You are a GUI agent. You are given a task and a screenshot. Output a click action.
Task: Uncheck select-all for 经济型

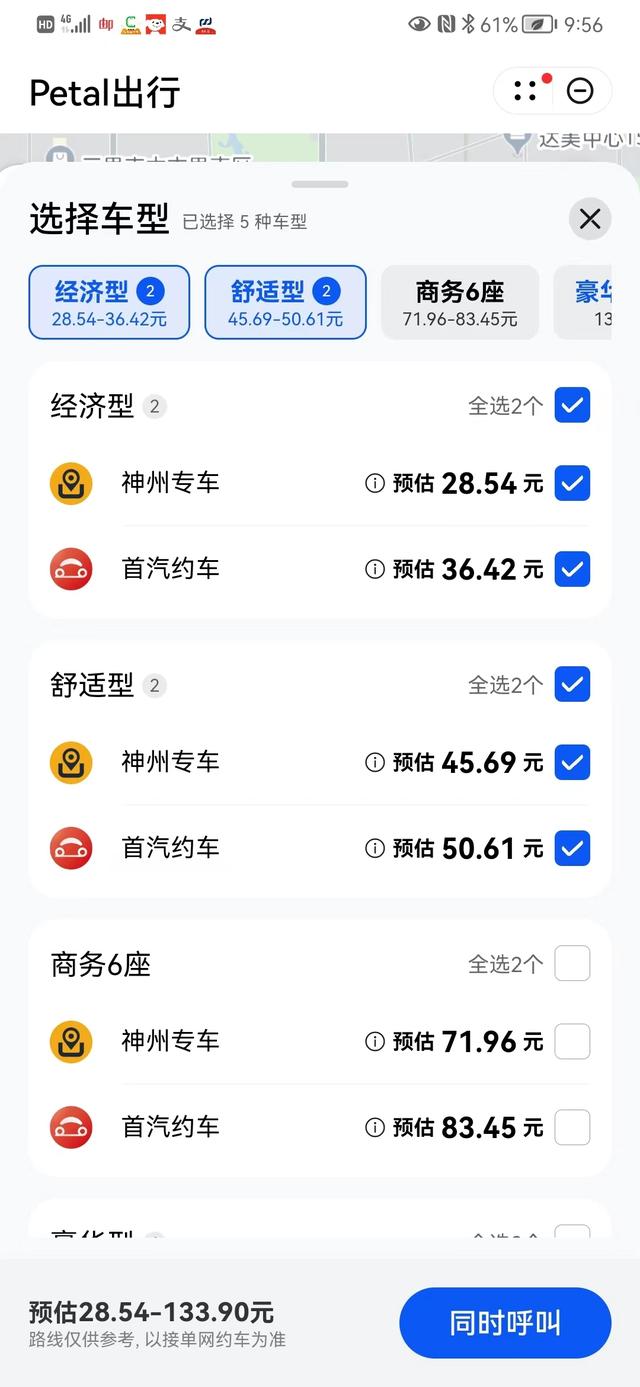click(573, 405)
